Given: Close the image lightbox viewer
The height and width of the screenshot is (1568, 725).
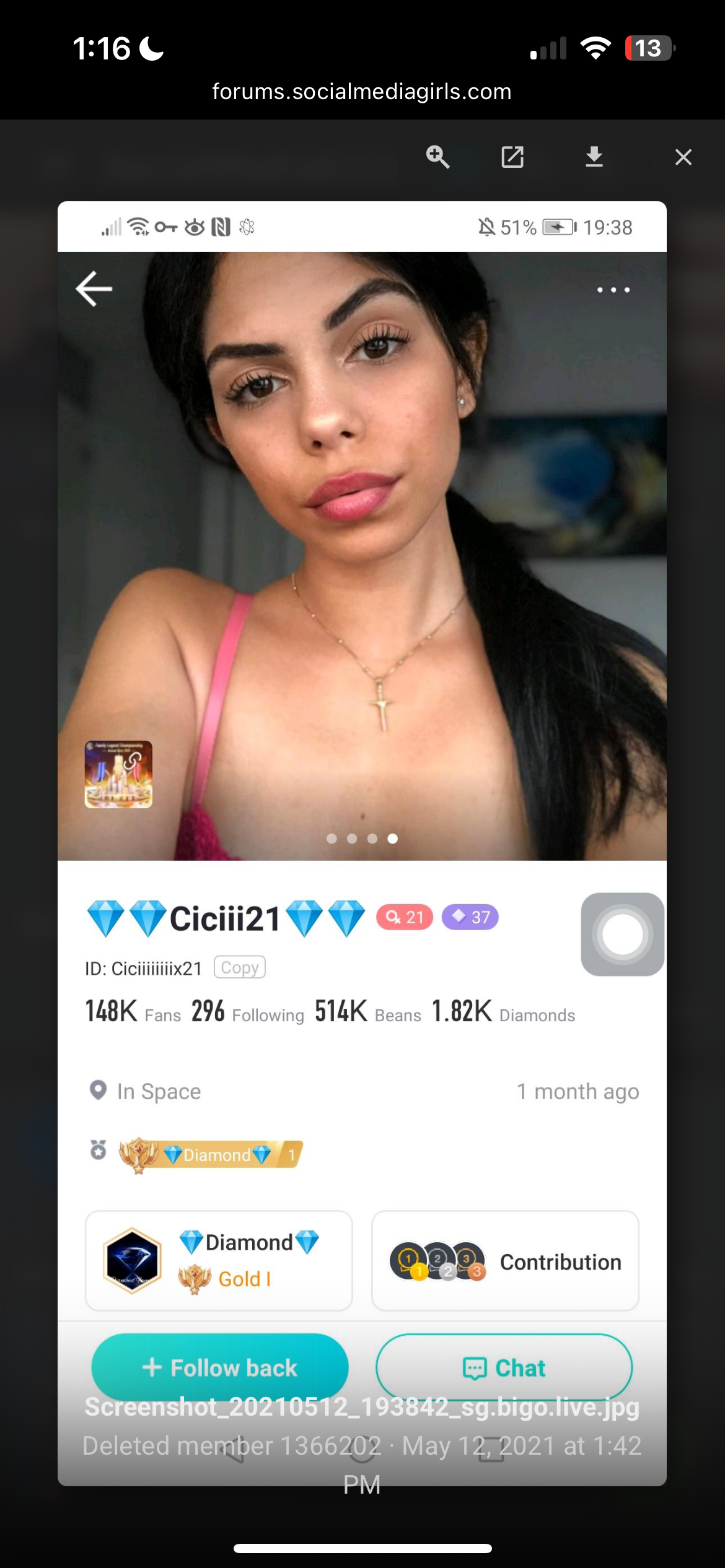Looking at the screenshot, I should [683, 157].
